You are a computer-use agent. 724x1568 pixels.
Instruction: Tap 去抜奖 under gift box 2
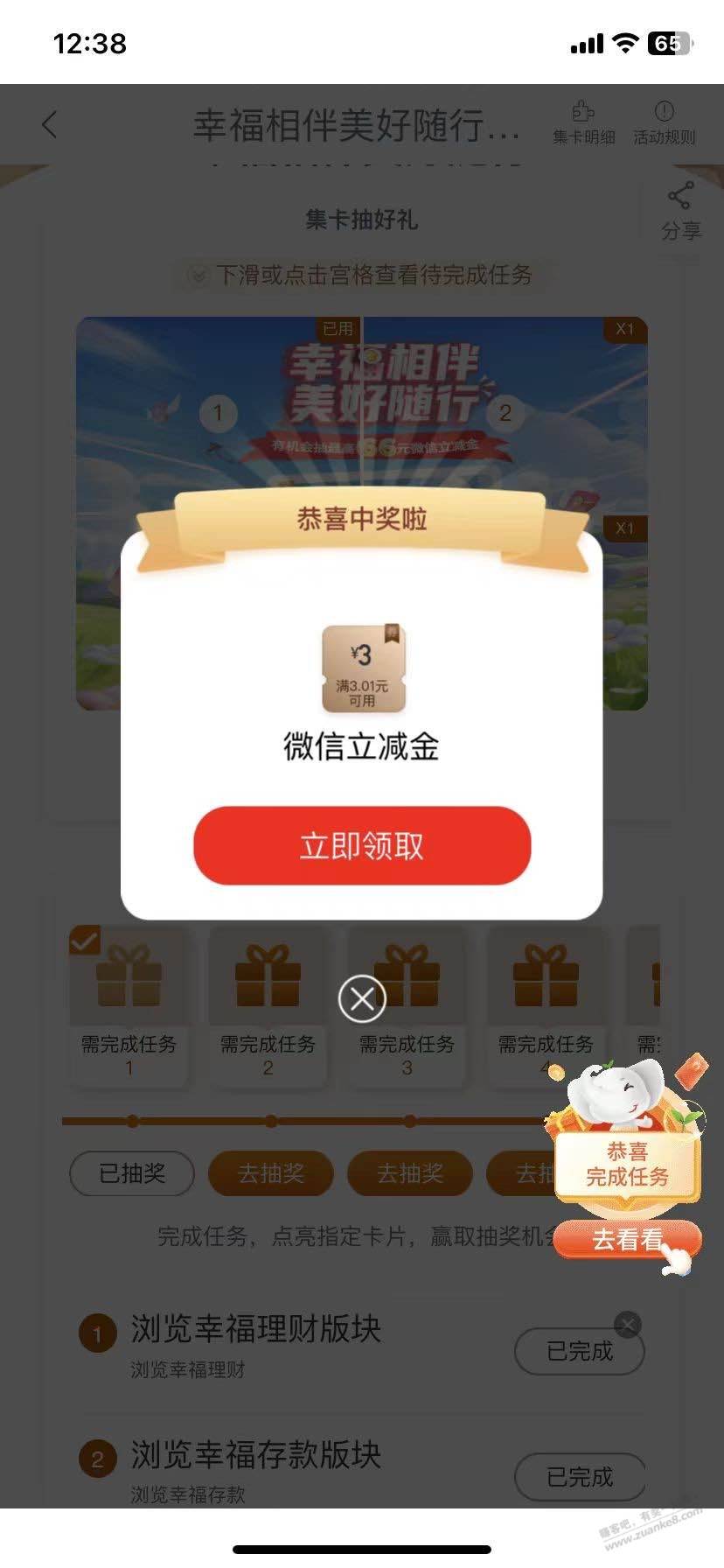click(271, 1173)
